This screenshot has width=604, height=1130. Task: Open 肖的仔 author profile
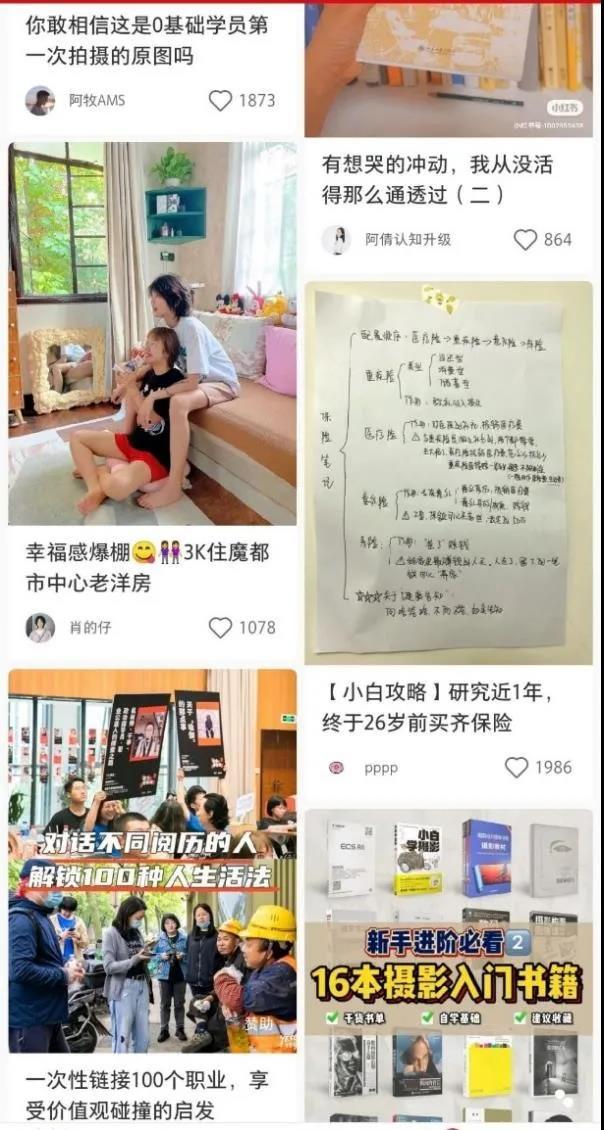coord(40,627)
